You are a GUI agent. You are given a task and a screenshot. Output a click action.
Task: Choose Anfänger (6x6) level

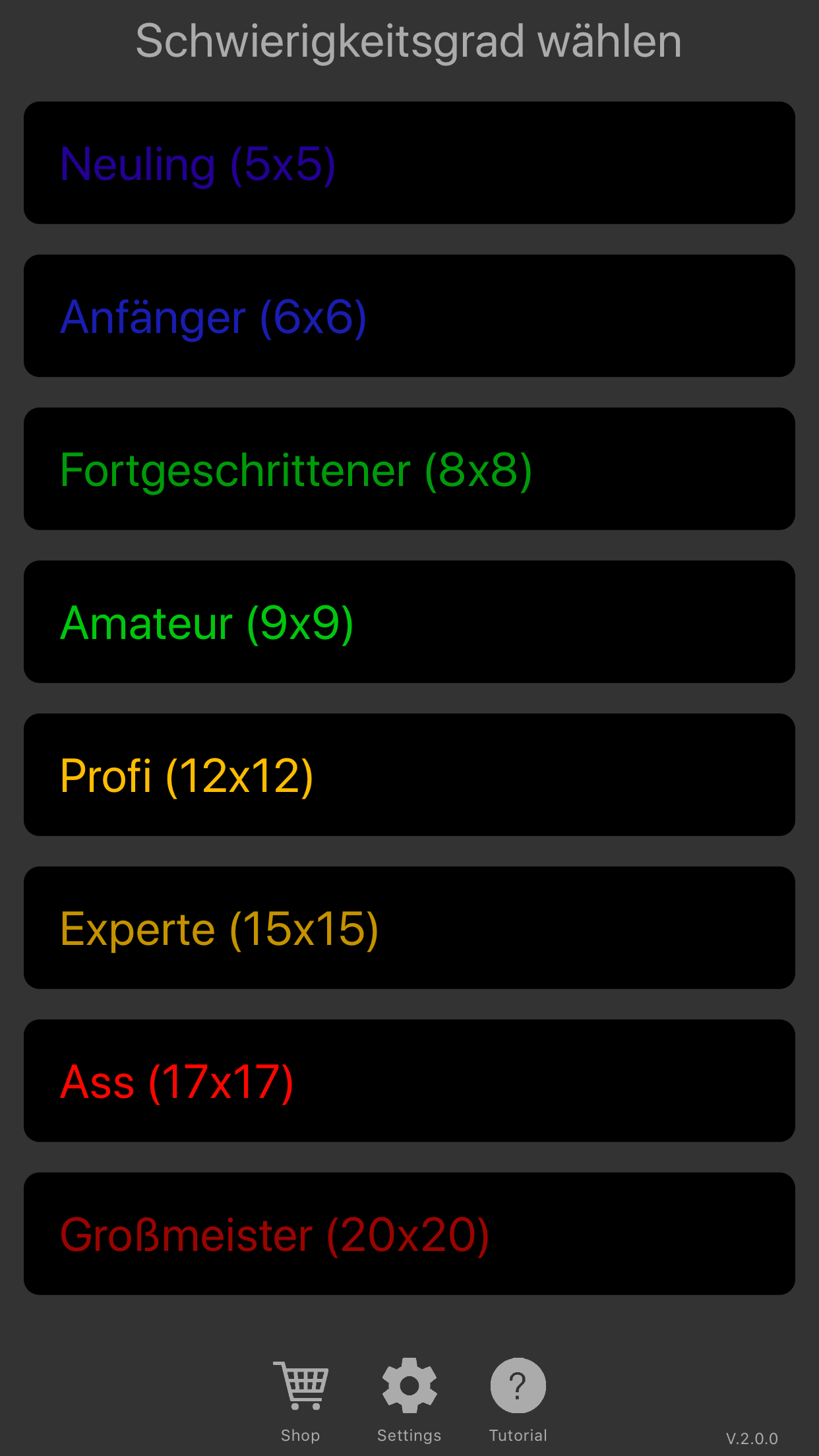(409, 316)
